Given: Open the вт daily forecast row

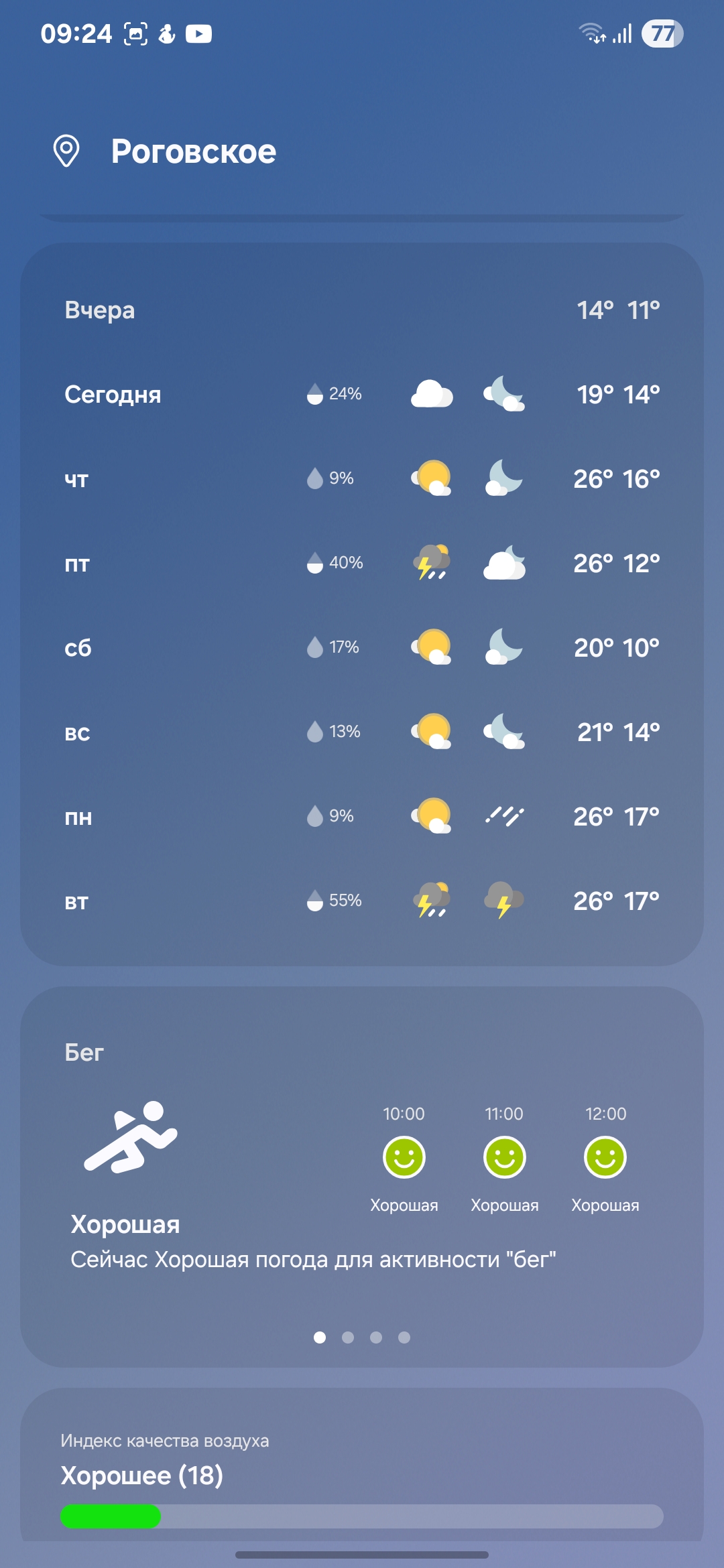Looking at the screenshot, I should tap(362, 901).
